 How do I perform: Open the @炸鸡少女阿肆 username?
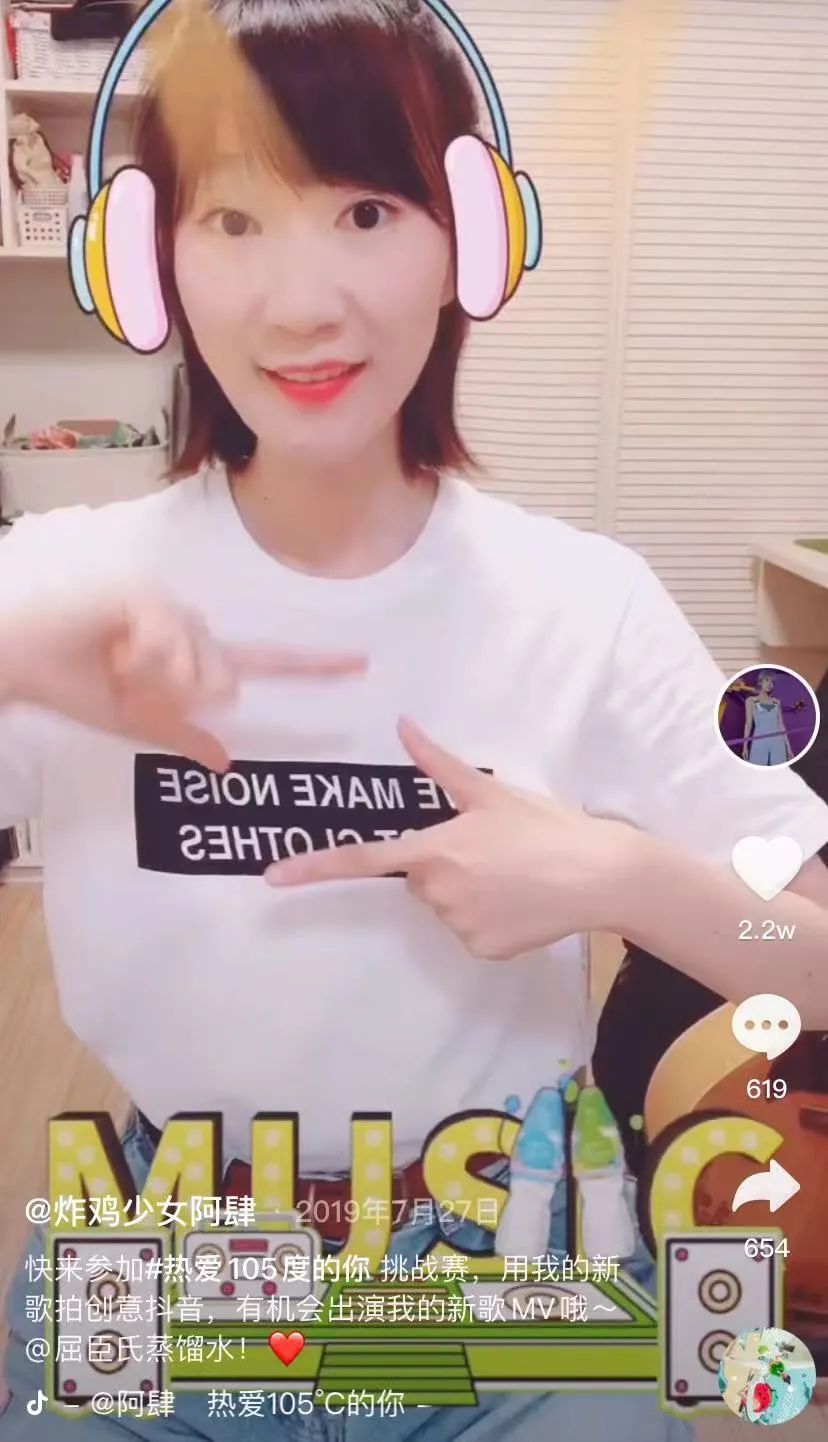[x=140, y=1212]
